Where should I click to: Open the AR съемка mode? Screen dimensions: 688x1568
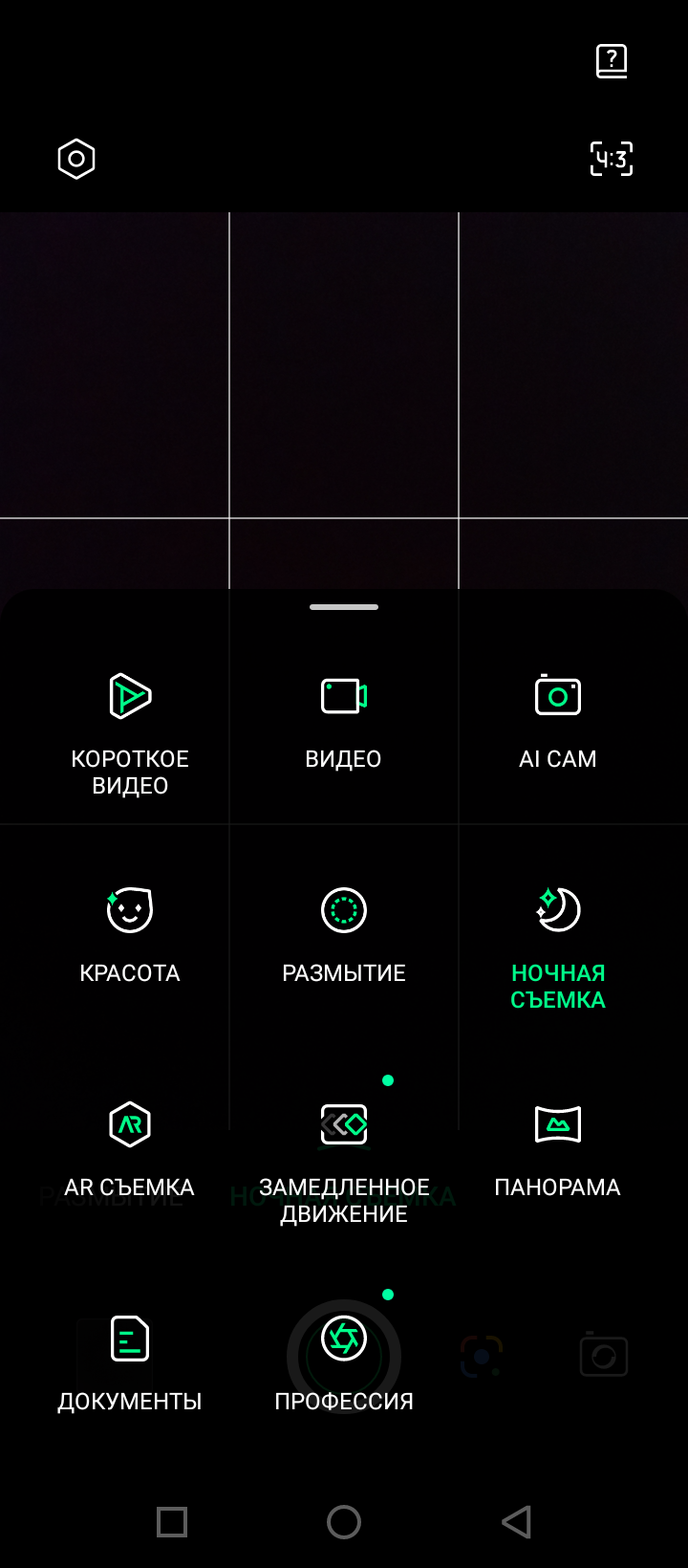click(x=130, y=1147)
